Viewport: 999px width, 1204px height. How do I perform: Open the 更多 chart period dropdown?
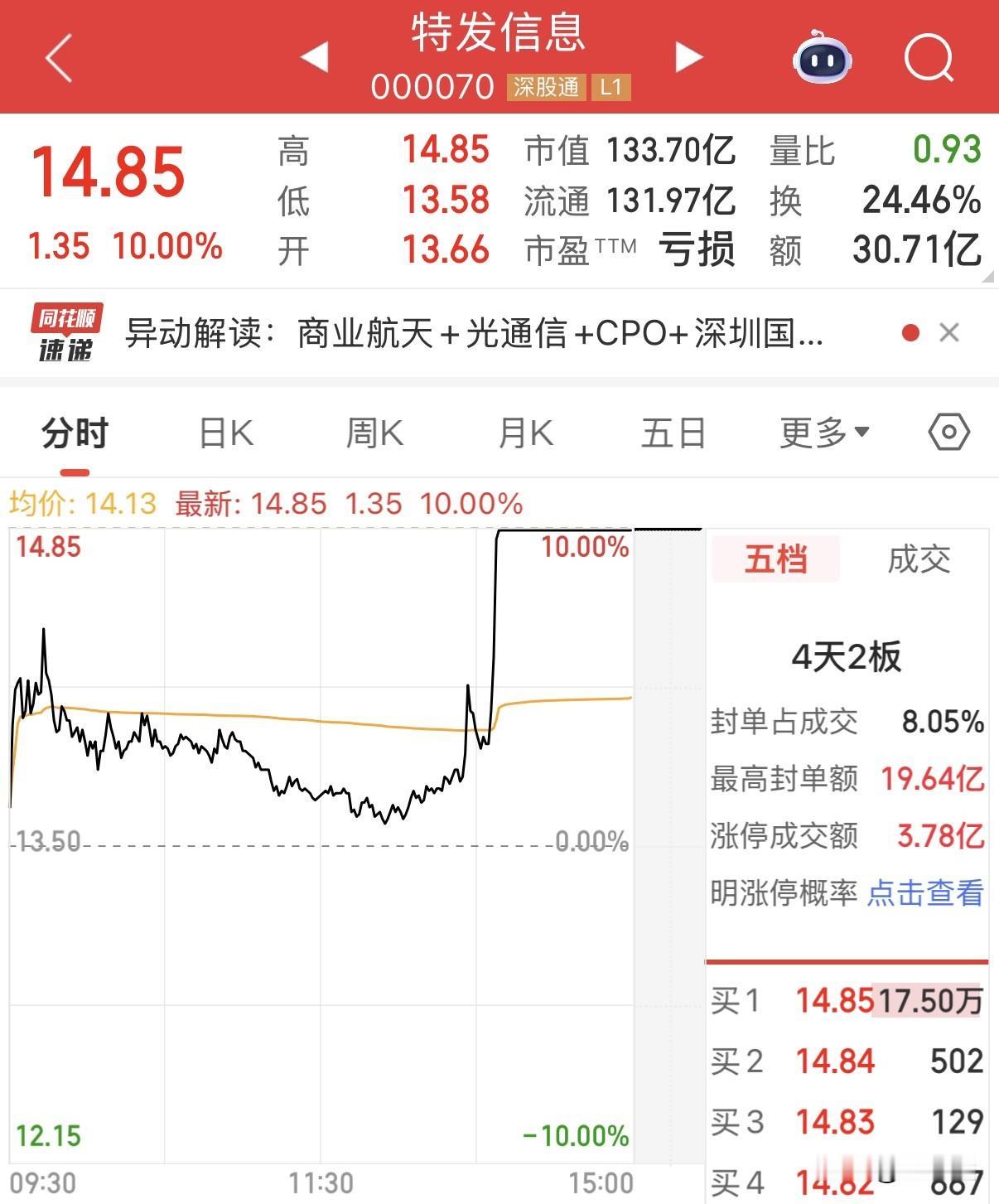[820, 432]
